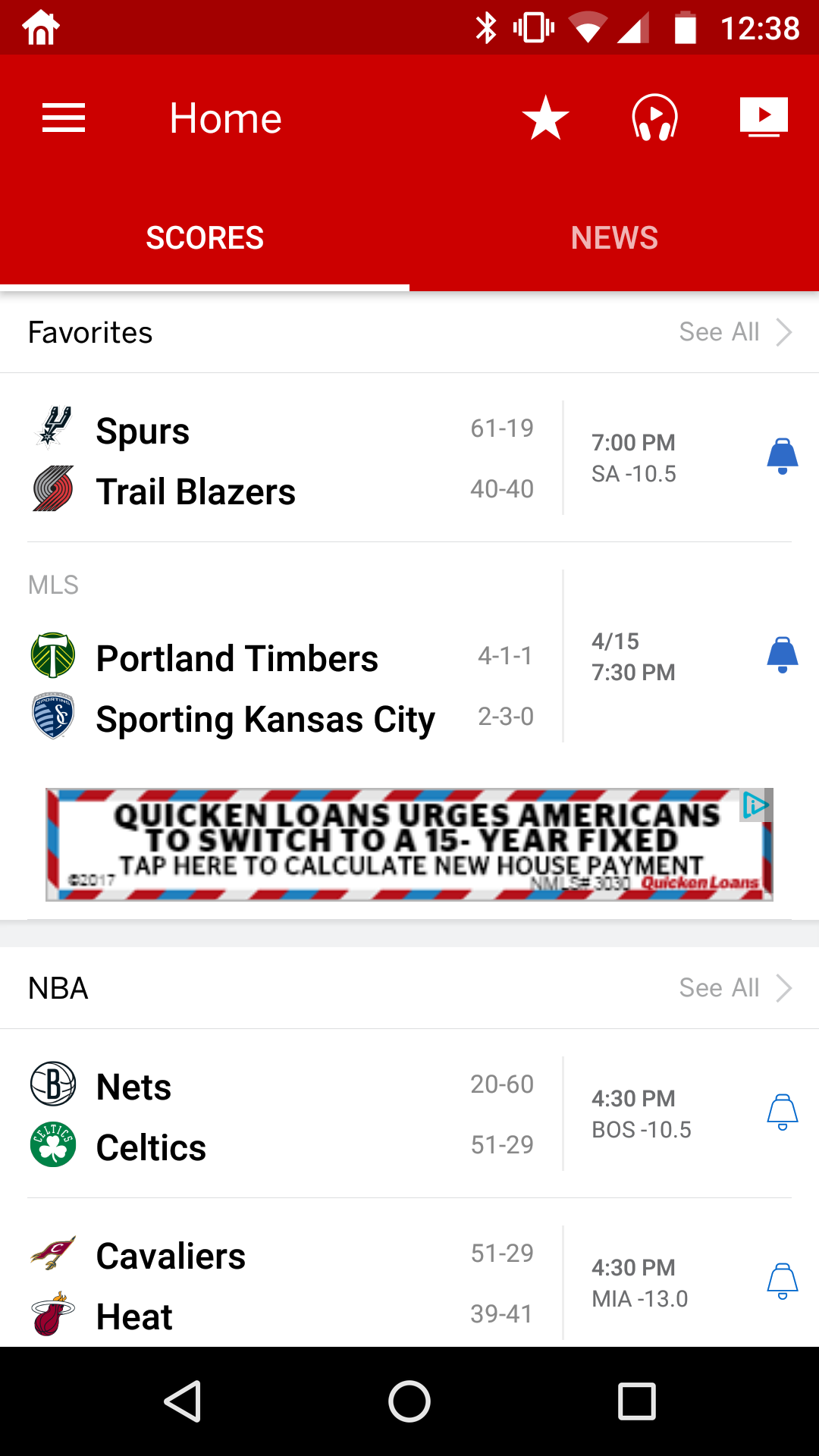Open the Quicken Loans ad banner

pyautogui.click(x=394, y=845)
